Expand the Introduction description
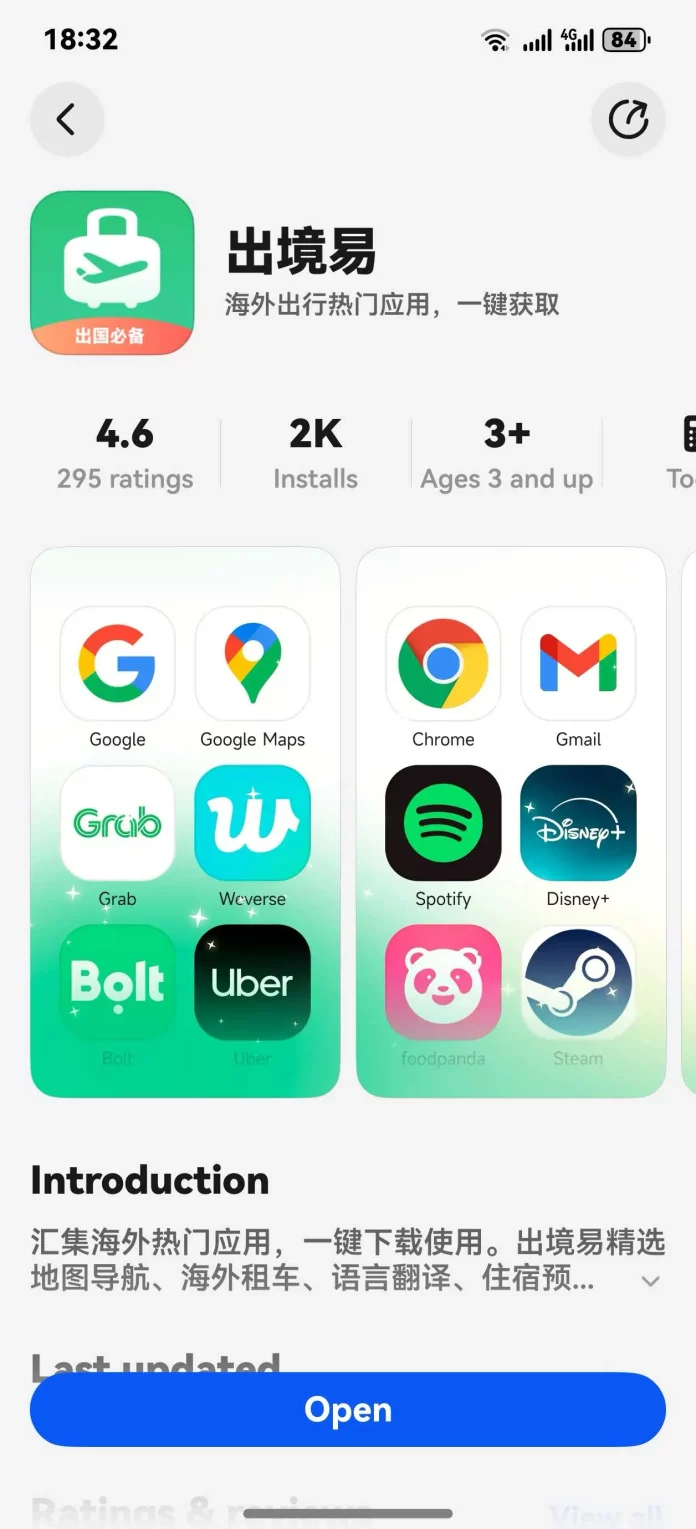Viewport: 696px width, 1529px height. [650, 1281]
